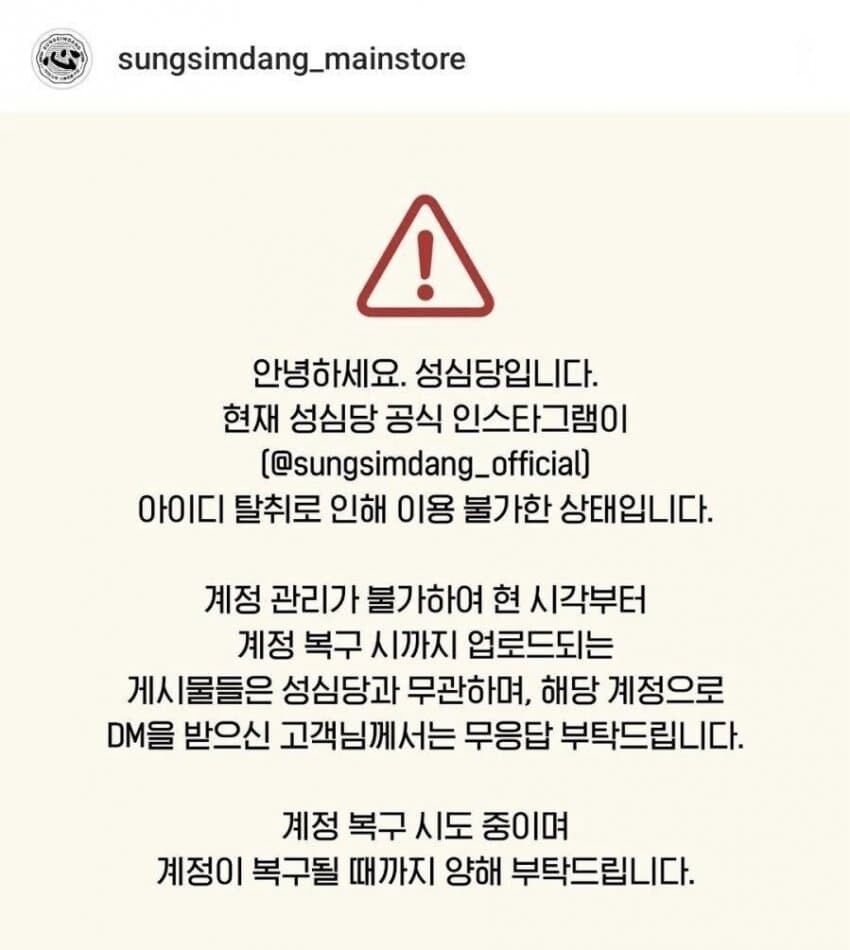Select the greeting line 안녕하세요. 성심당입니다.
Viewport: 850px width, 950px height.
click(424, 373)
